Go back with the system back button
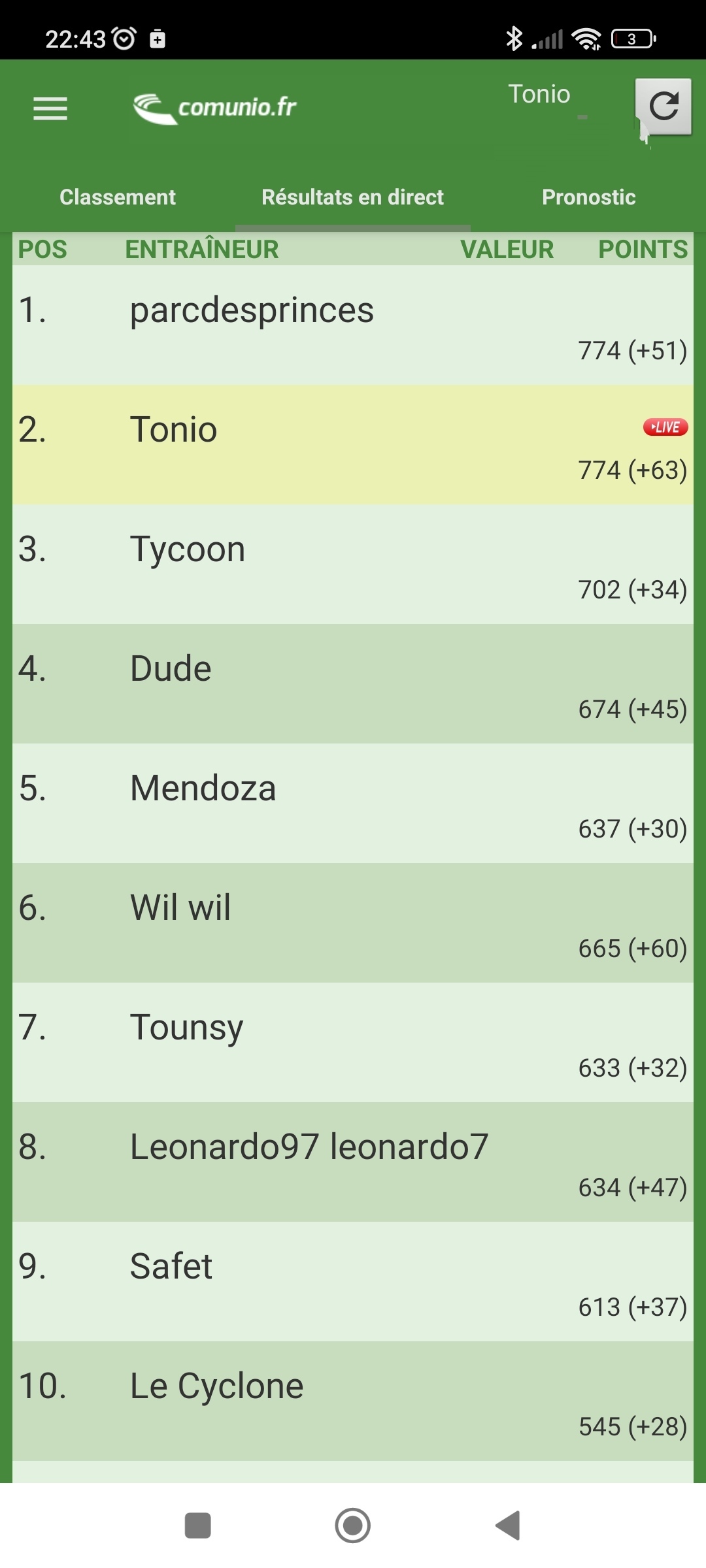This screenshot has height=1568, width=706. pyautogui.click(x=508, y=1526)
